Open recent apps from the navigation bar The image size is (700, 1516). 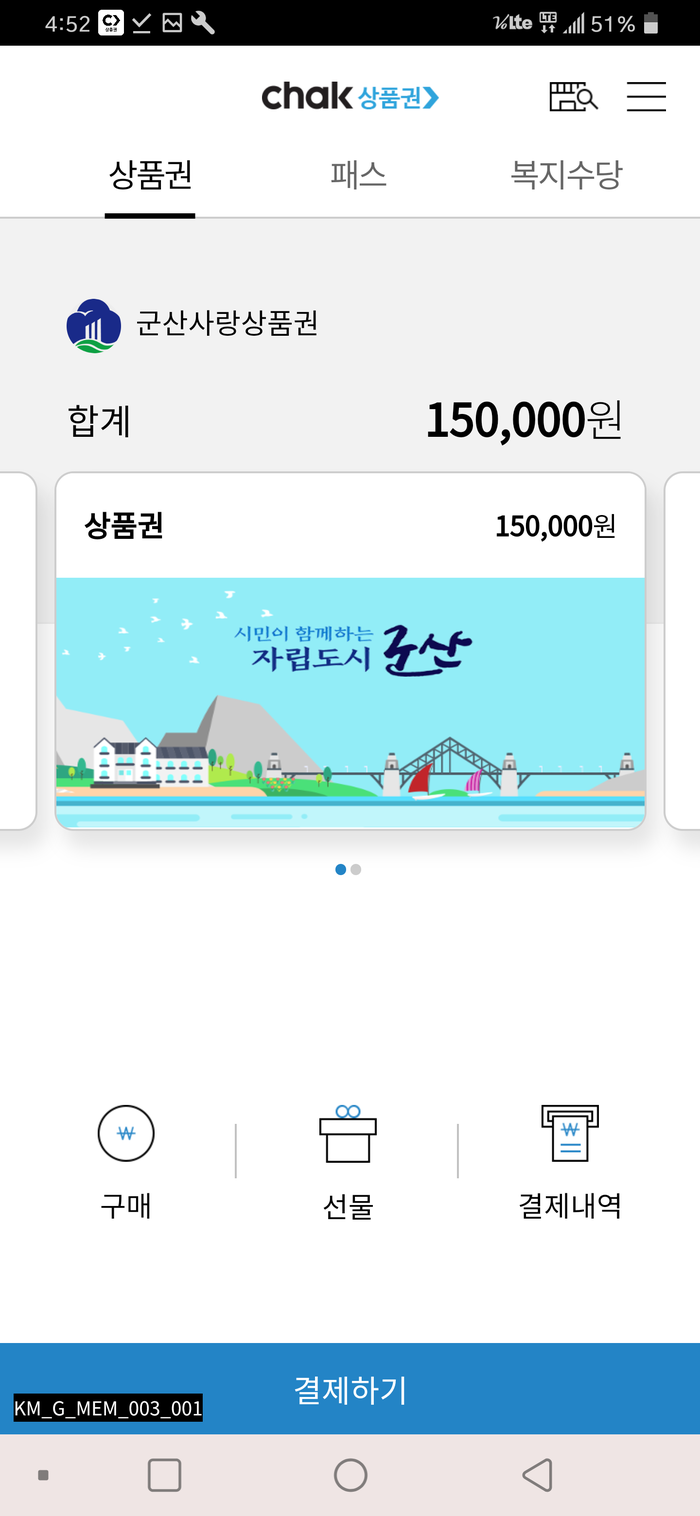click(164, 1475)
